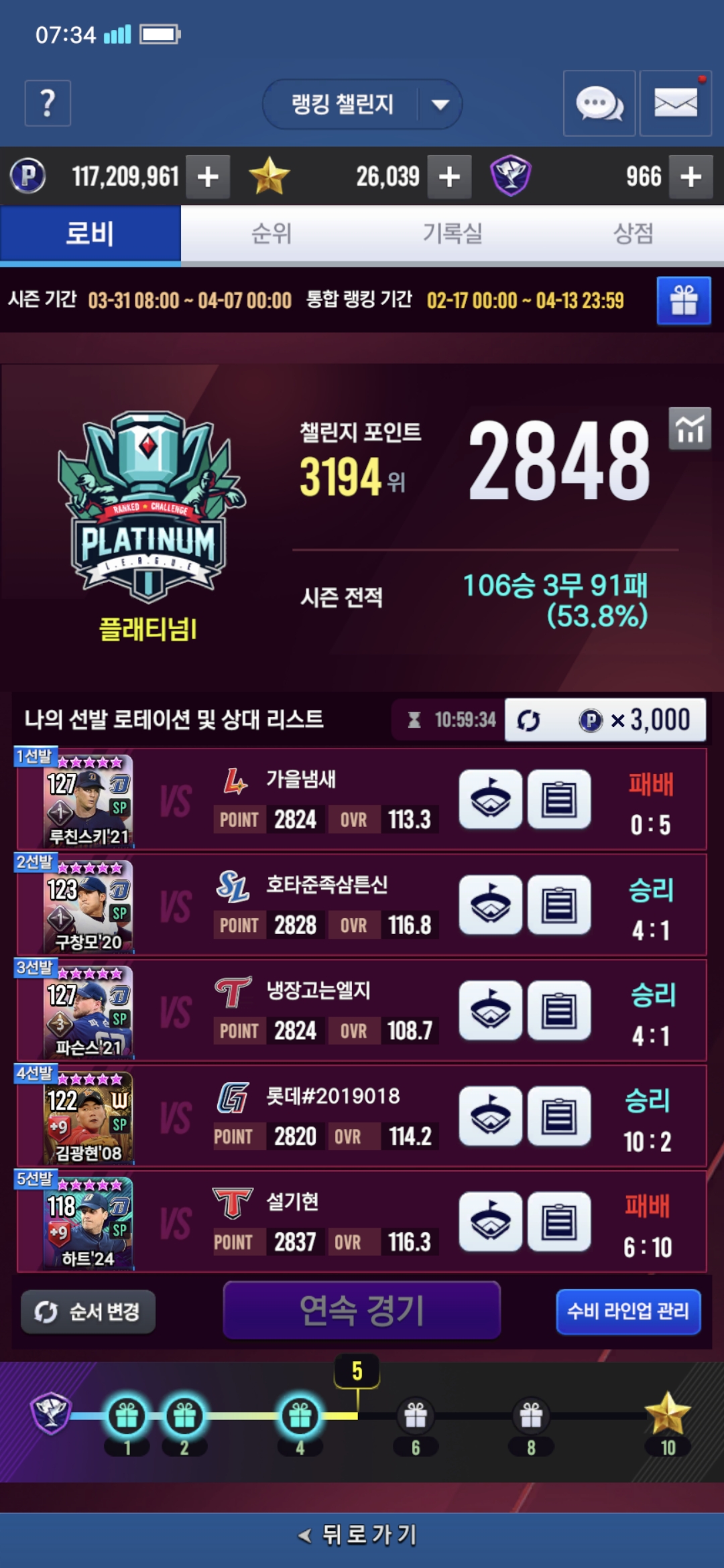The height and width of the screenshot is (1568, 724).
Task: View the challenge point graph icon
Action: (x=690, y=429)
